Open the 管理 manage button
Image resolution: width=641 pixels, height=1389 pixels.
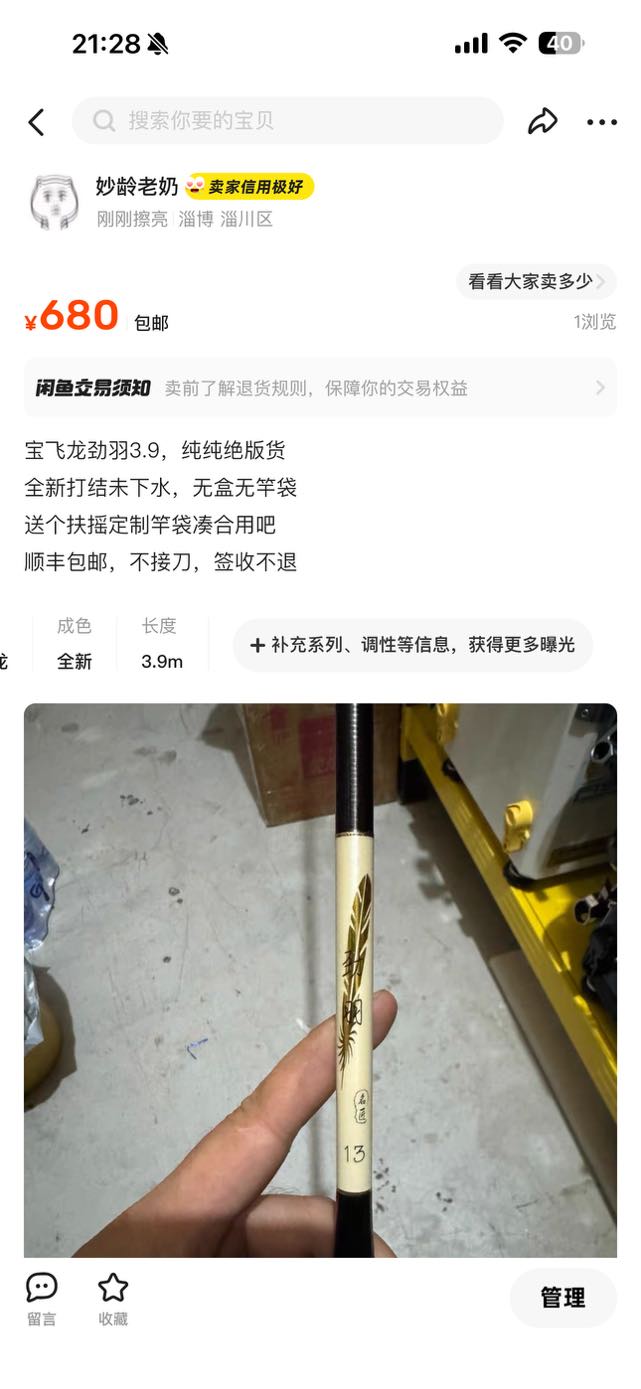coord(562,1298)
